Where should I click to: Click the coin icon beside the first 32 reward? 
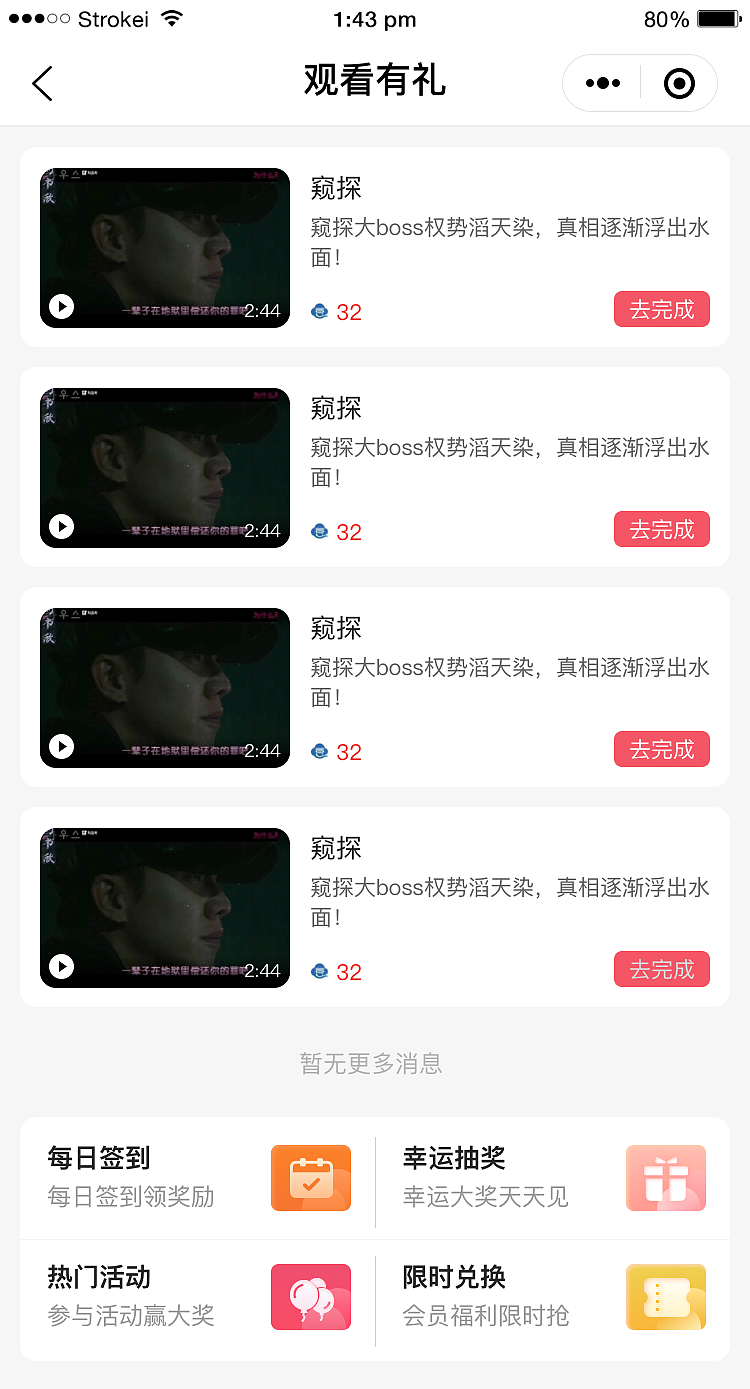tap(320, 311)
